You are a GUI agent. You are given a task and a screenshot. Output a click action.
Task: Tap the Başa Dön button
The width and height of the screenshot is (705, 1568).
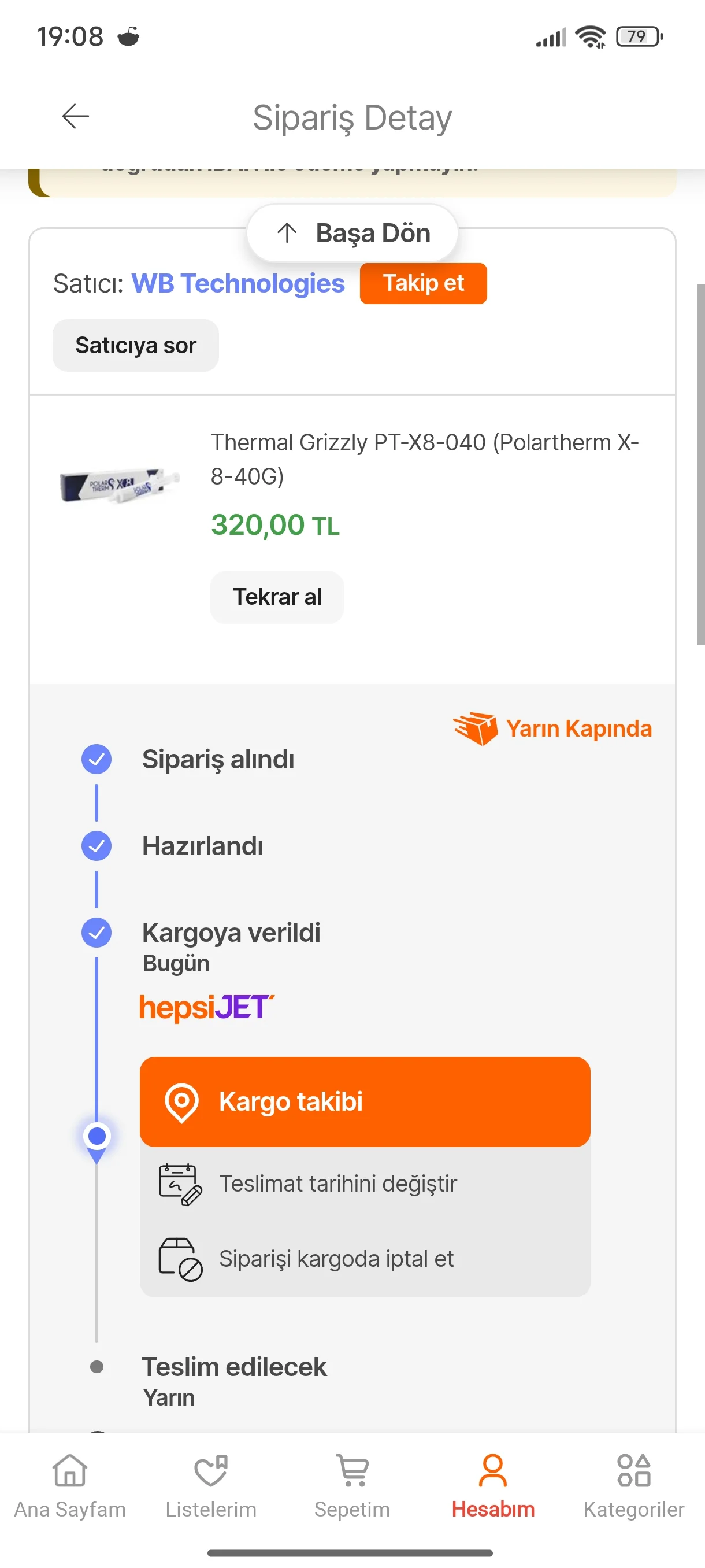point(352,233)
